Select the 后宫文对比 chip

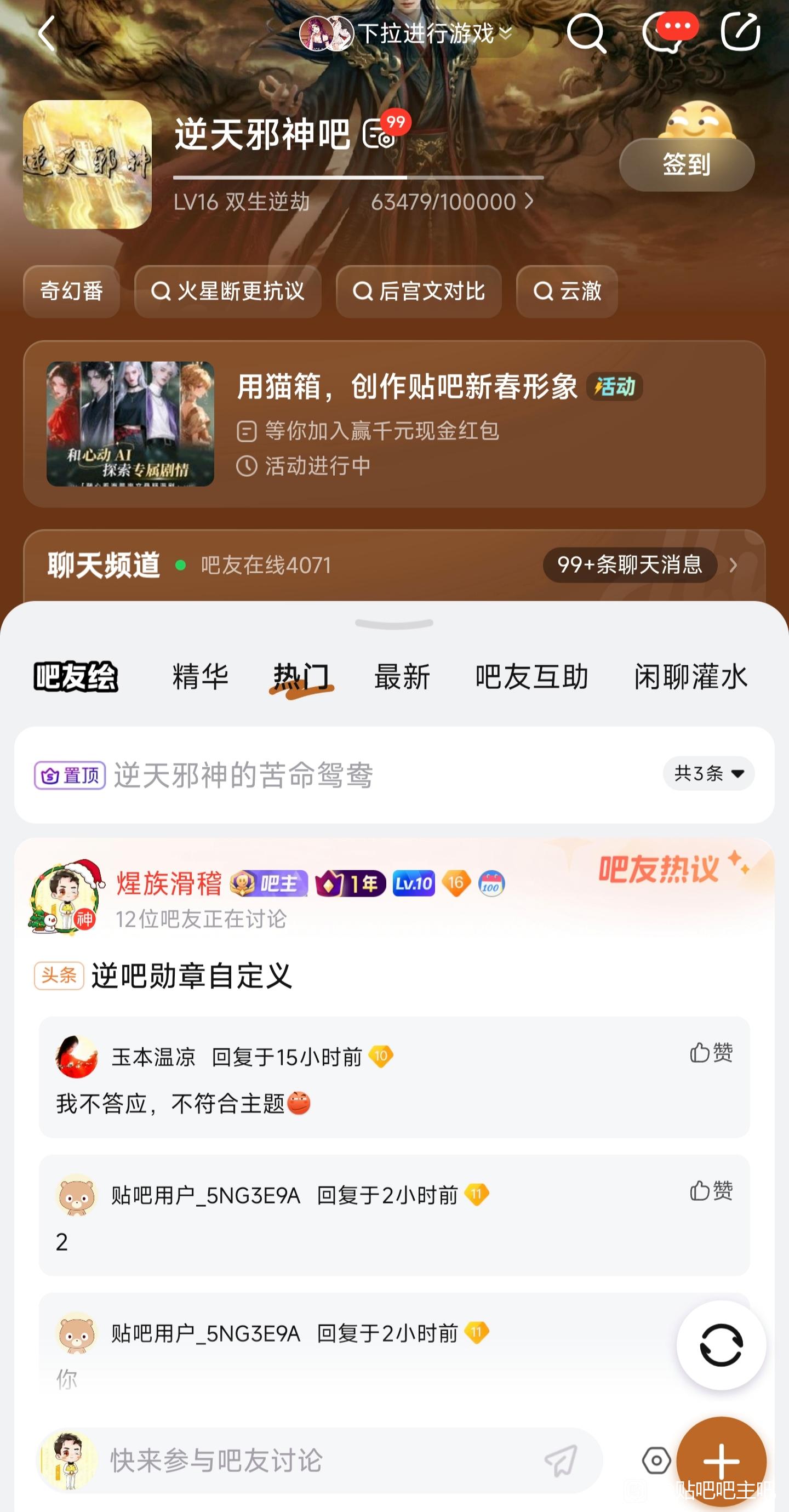point(419,291)
